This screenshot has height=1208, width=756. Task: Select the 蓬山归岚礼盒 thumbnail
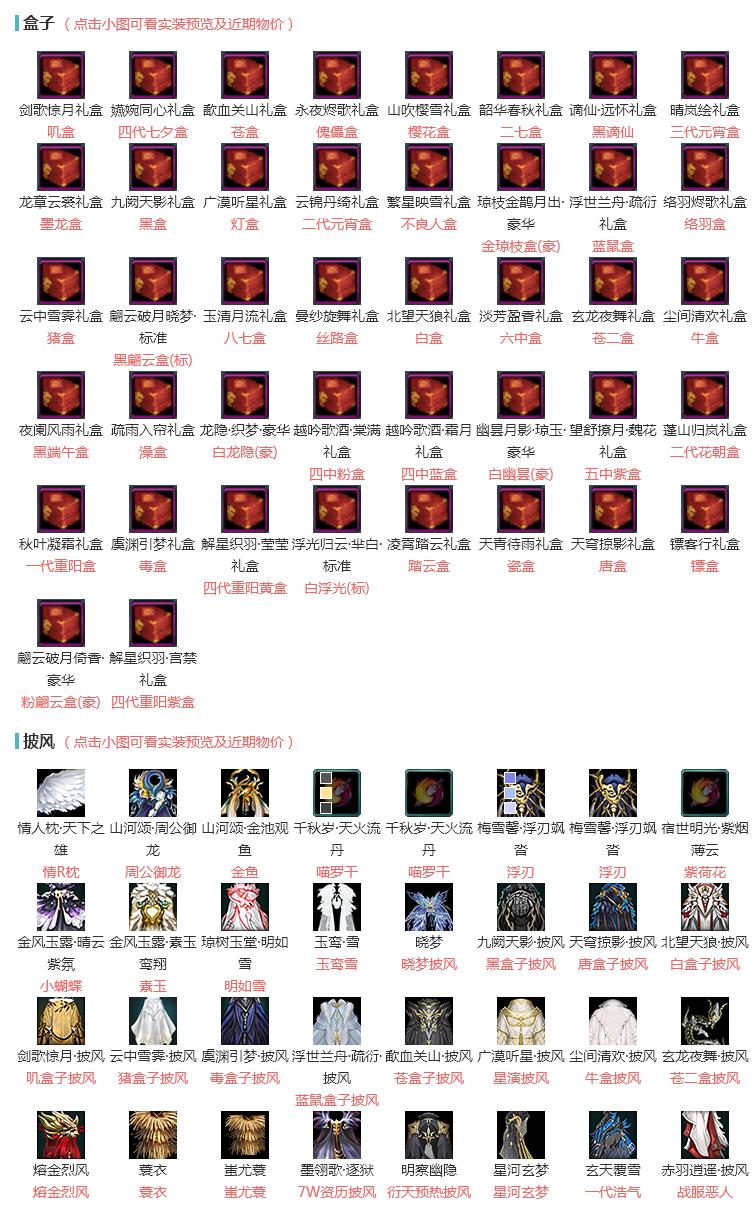[x=705, y=395]
